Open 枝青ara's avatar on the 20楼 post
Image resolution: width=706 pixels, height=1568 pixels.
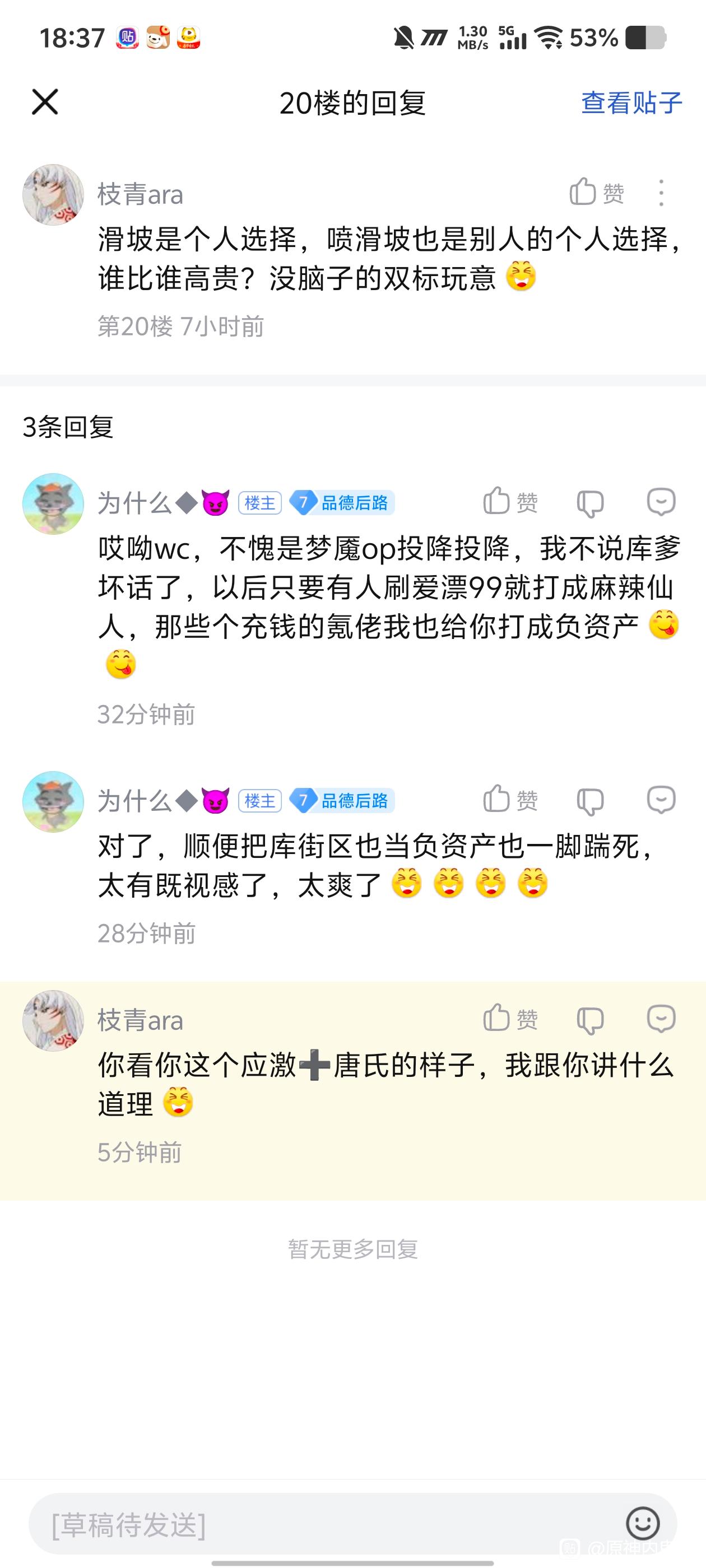pyautogui.click(x=53, y=195)
